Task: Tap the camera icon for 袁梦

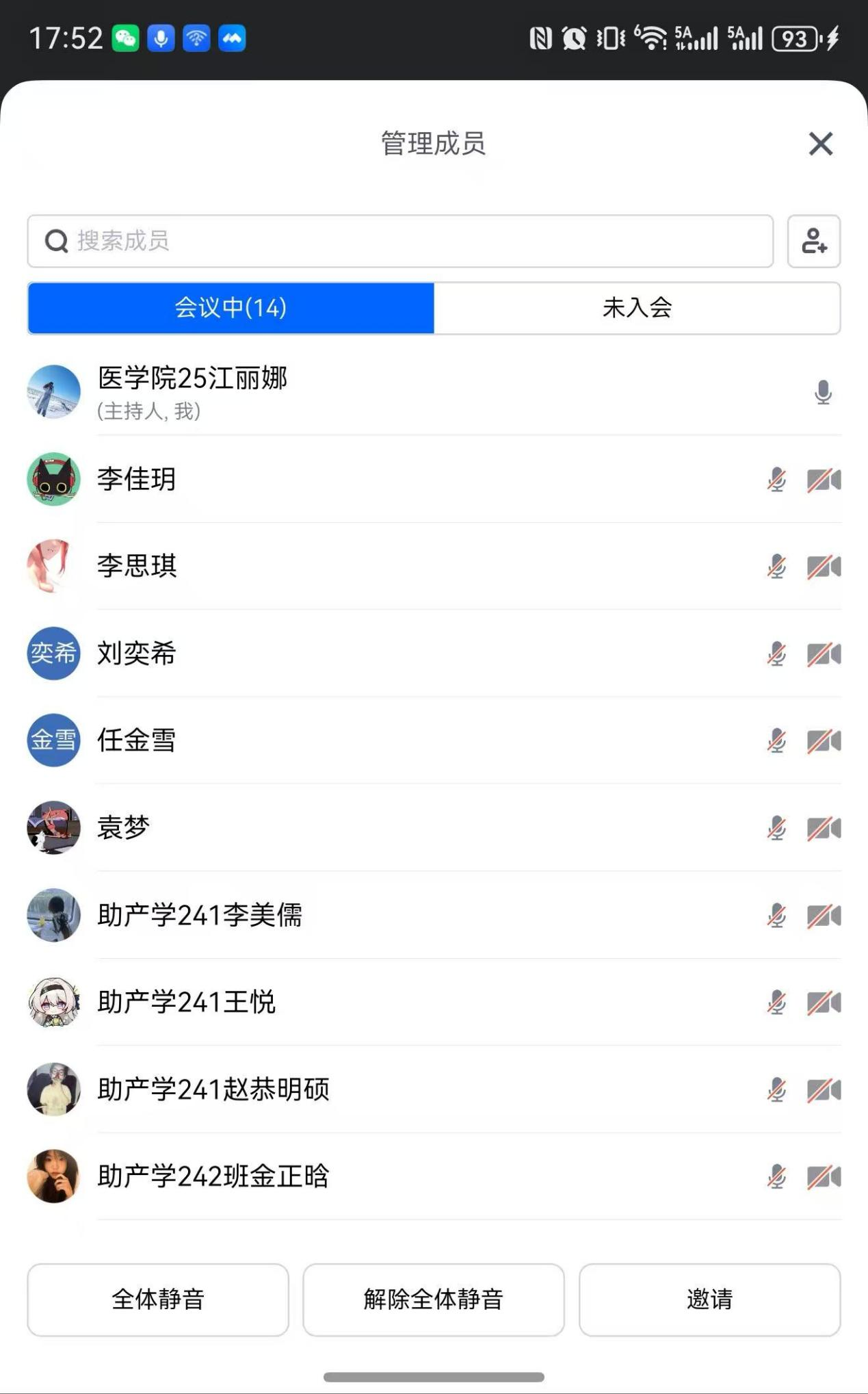Action: point(824,828)
